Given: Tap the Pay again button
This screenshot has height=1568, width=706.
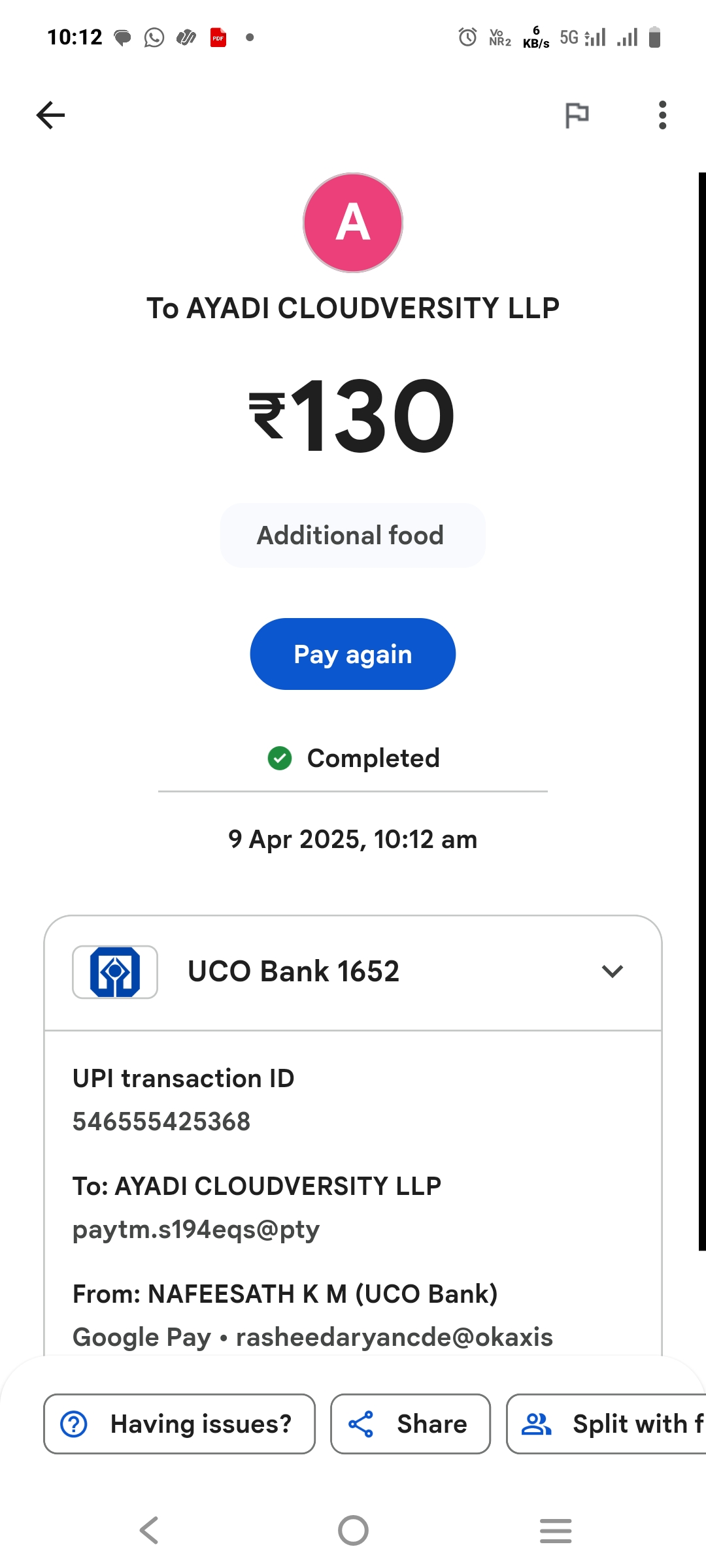Looking at the screenshot, I should pyautogui.click(x=352, y=654).
